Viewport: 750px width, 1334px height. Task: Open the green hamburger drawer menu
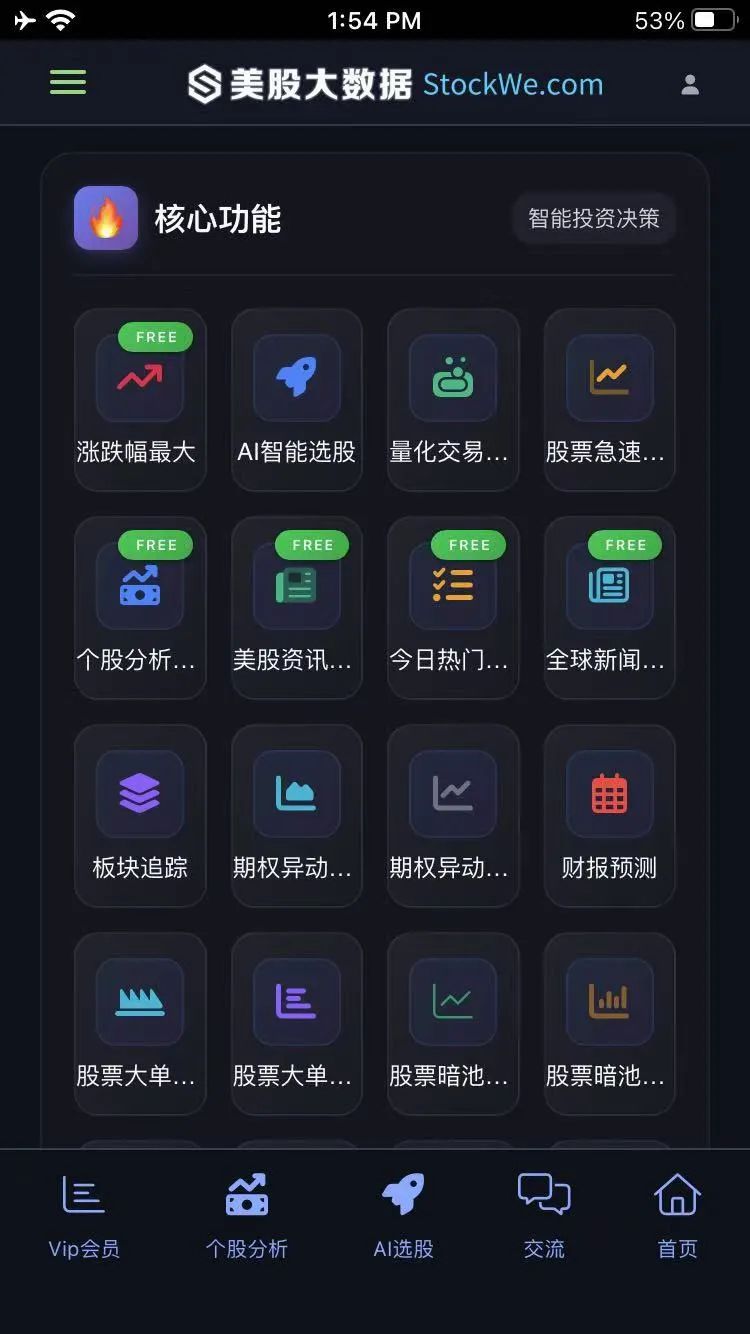tap(68, 83)
